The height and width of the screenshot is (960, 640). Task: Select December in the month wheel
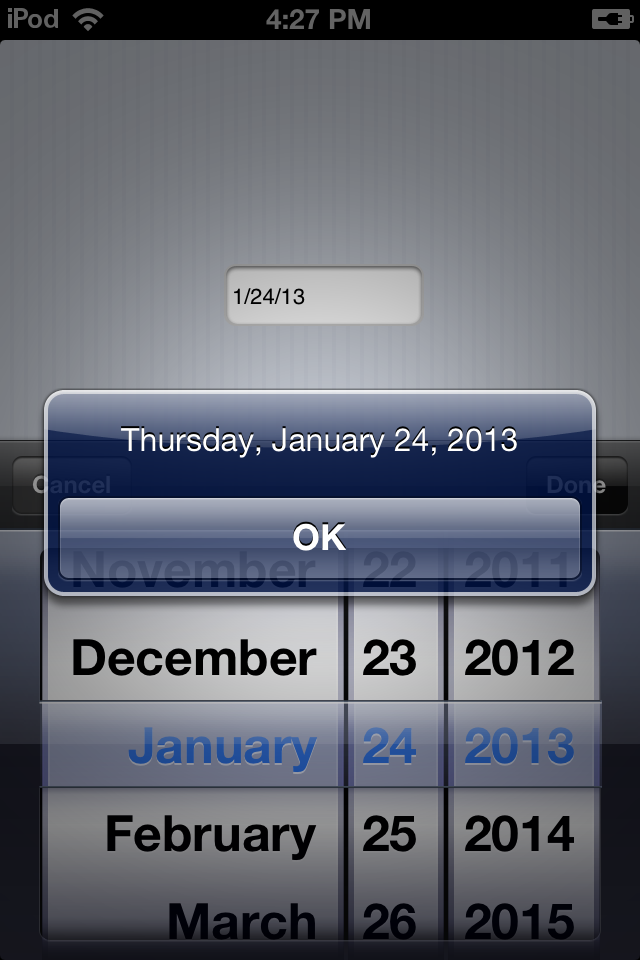point(194,658)
